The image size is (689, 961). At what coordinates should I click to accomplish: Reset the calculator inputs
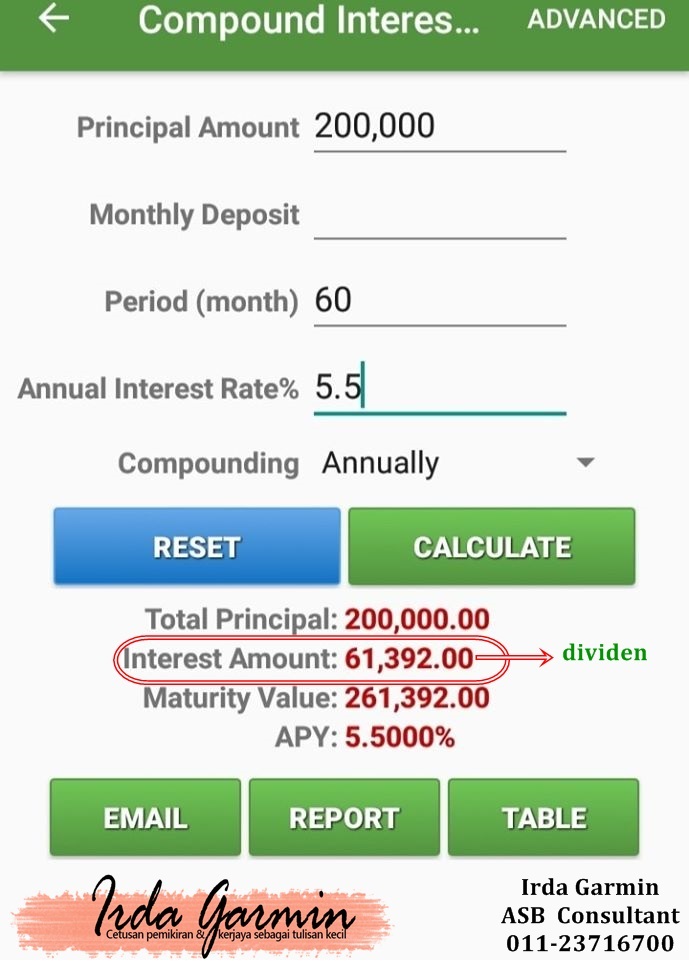pyautogui.click(x=197, y=546)
